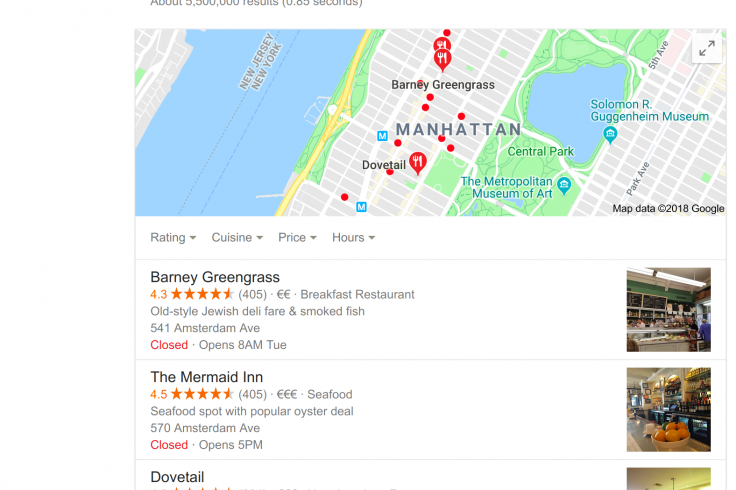Expand the map to full view
This screenshot has width=736, height=490.
[706, 49]
